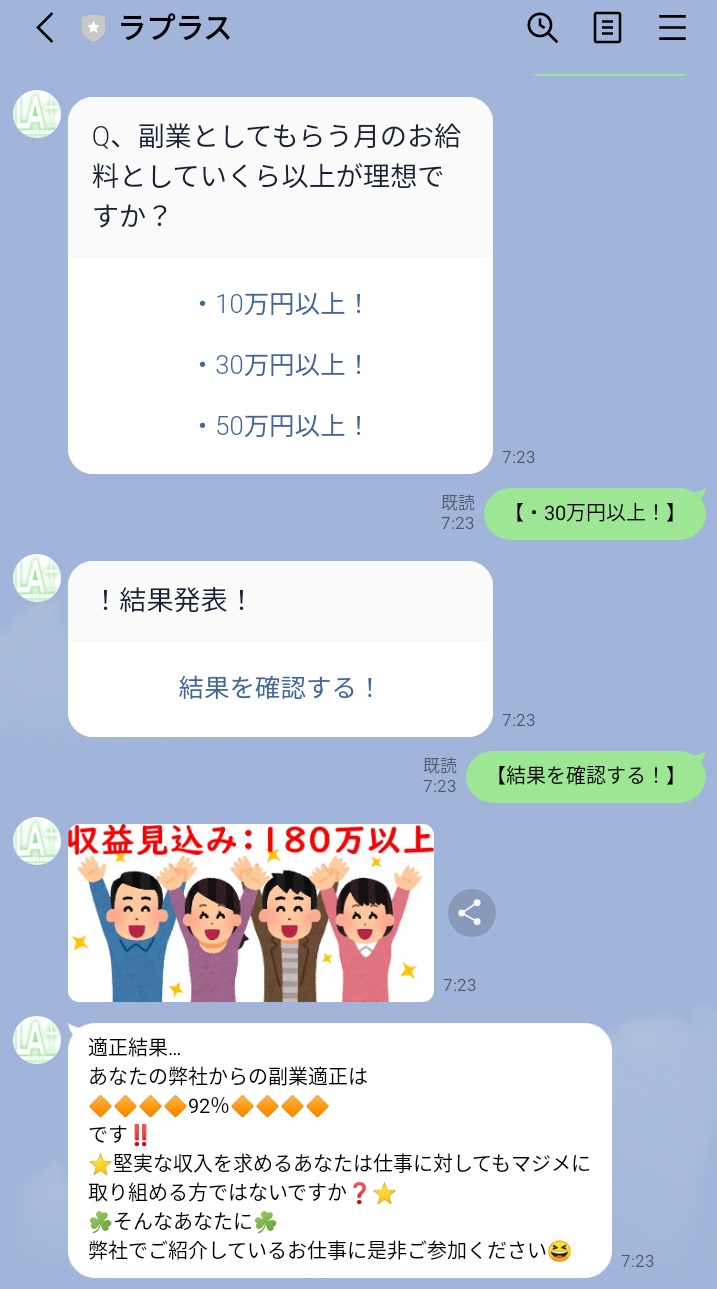Pick the 50万円以上！ answer

click(x=280, y=426)
